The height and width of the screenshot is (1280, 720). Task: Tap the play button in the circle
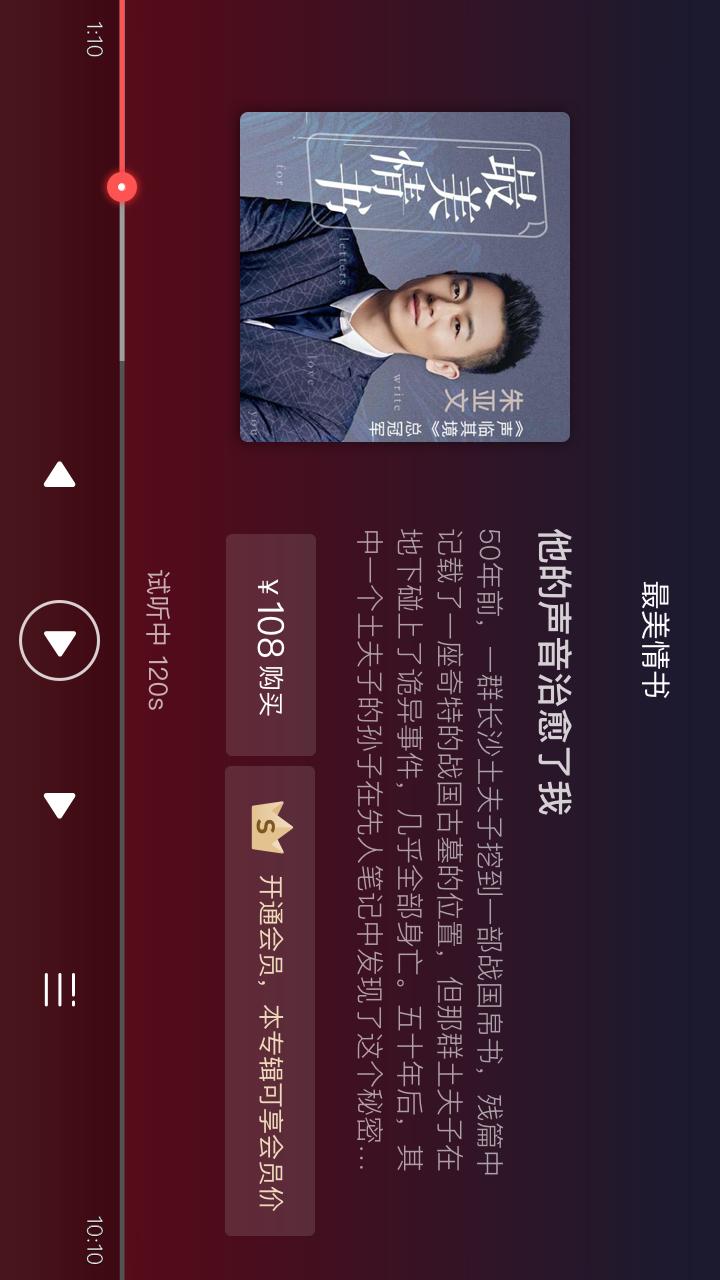[60, 641]
